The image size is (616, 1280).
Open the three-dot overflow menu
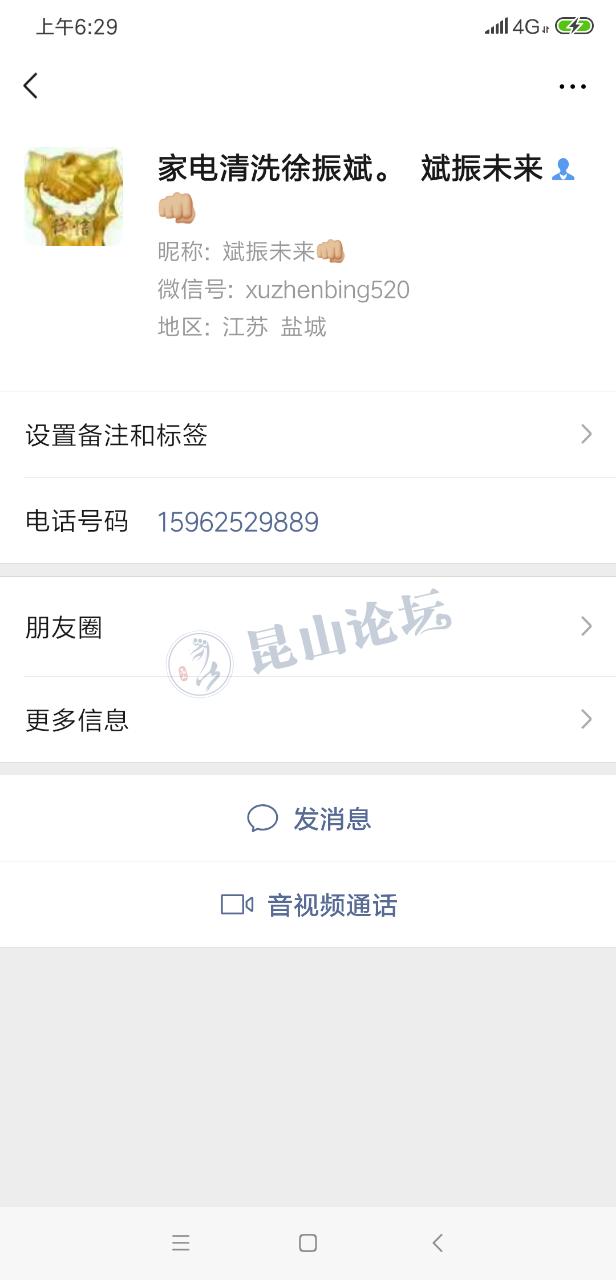pyautogui.click(x=572, y=87)
